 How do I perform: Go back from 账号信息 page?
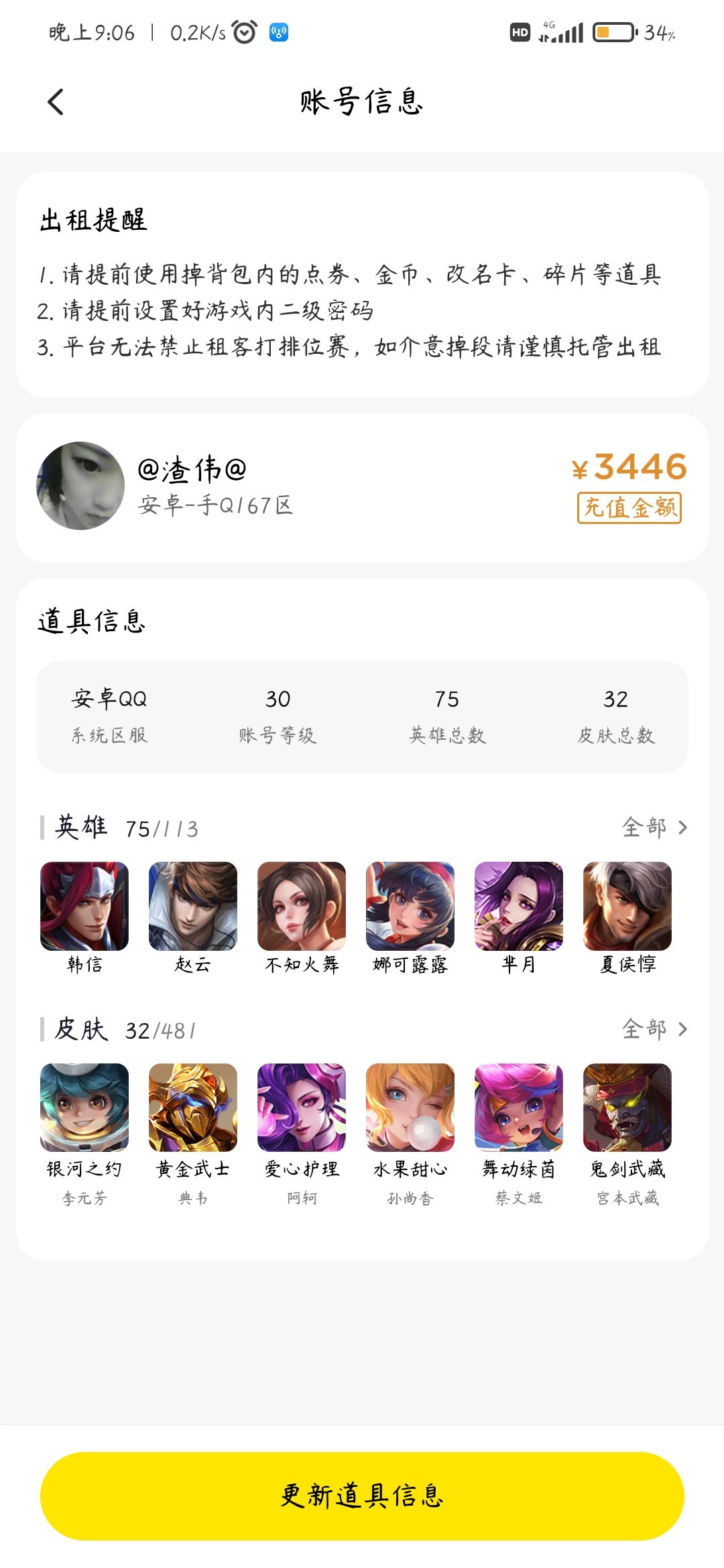[x=56, y=102]
